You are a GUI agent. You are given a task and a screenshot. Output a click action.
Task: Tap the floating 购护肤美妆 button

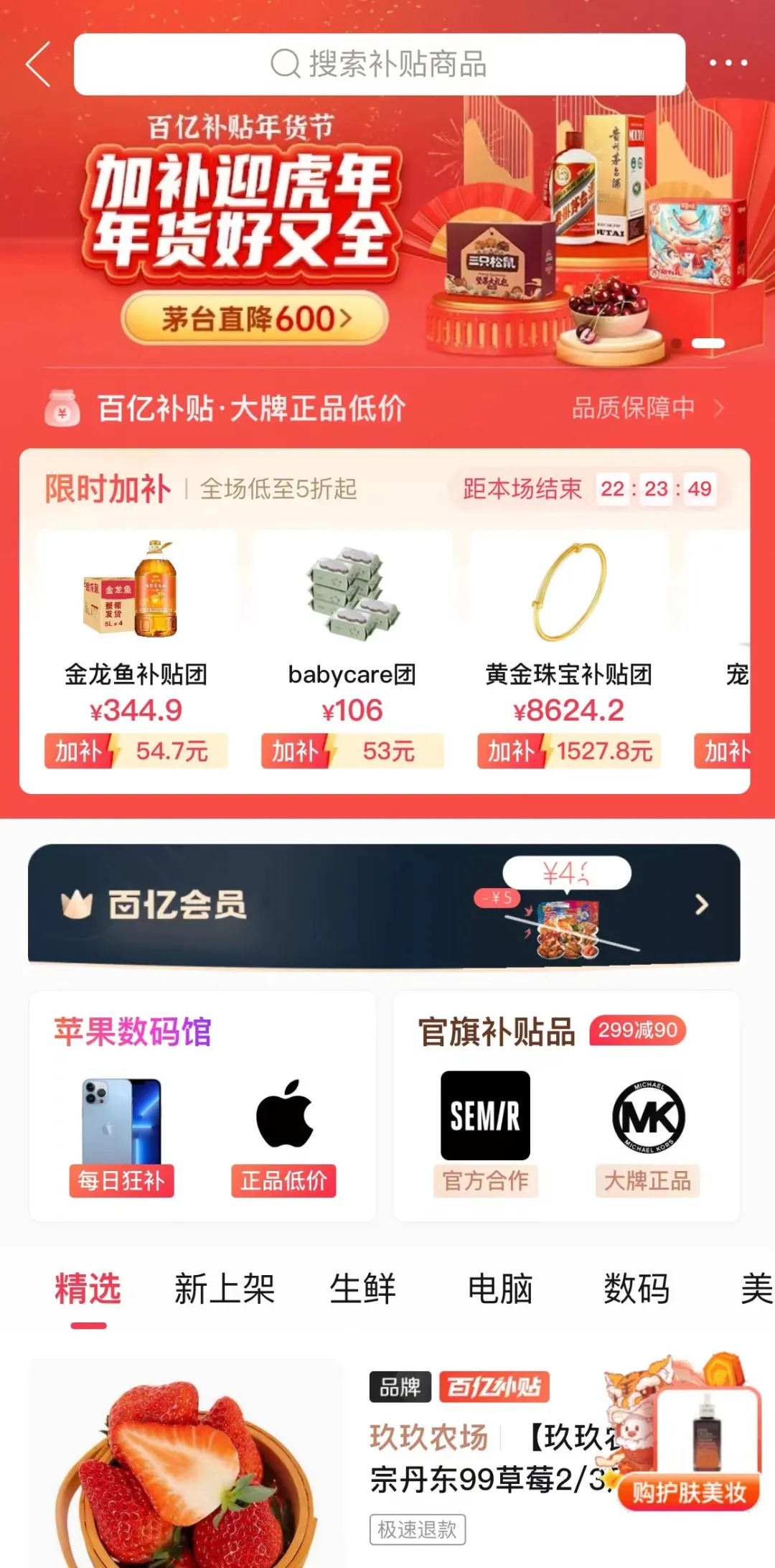(x=689, y=1493)
